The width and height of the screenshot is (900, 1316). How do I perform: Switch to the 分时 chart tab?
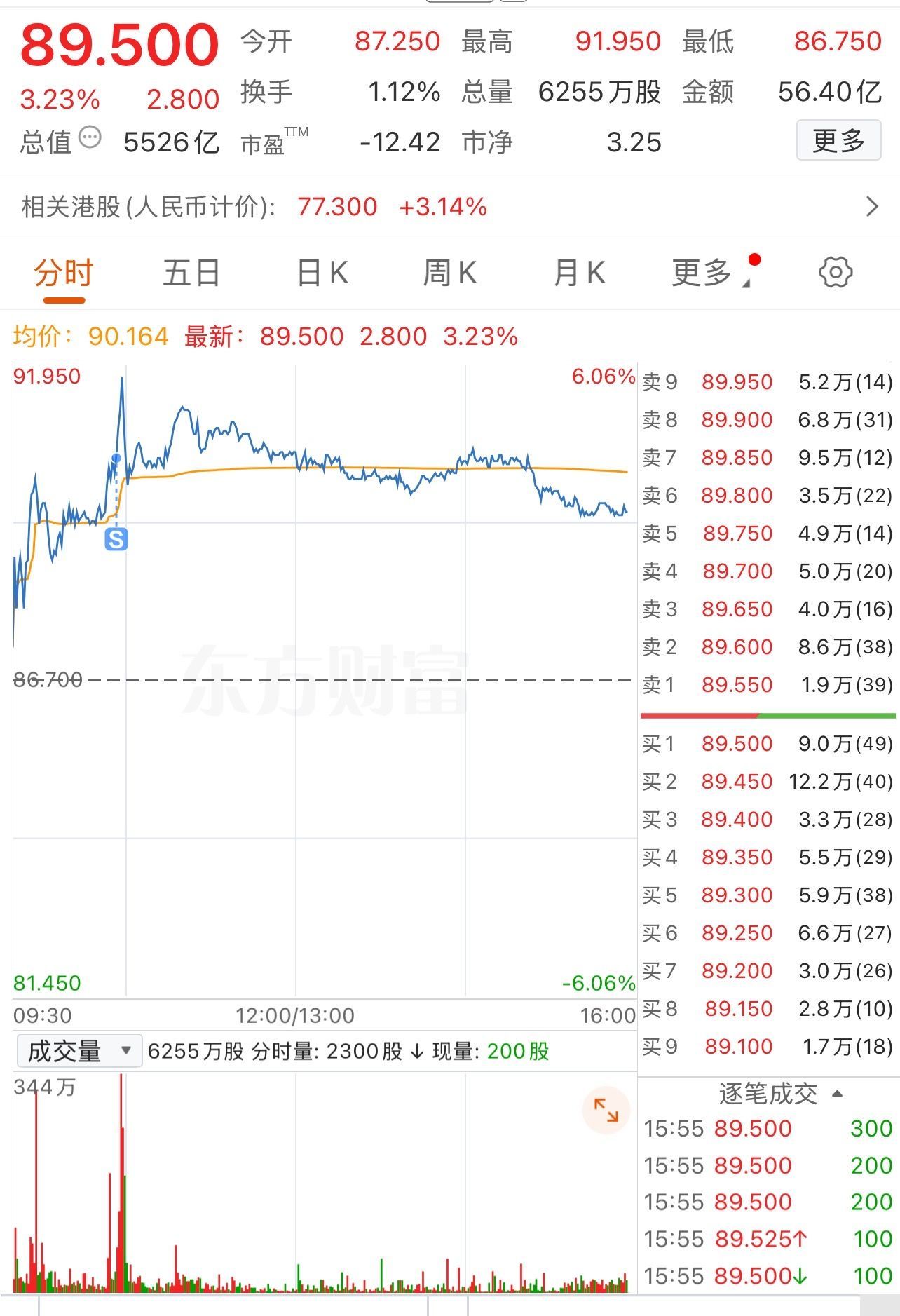tap(64, 273)
